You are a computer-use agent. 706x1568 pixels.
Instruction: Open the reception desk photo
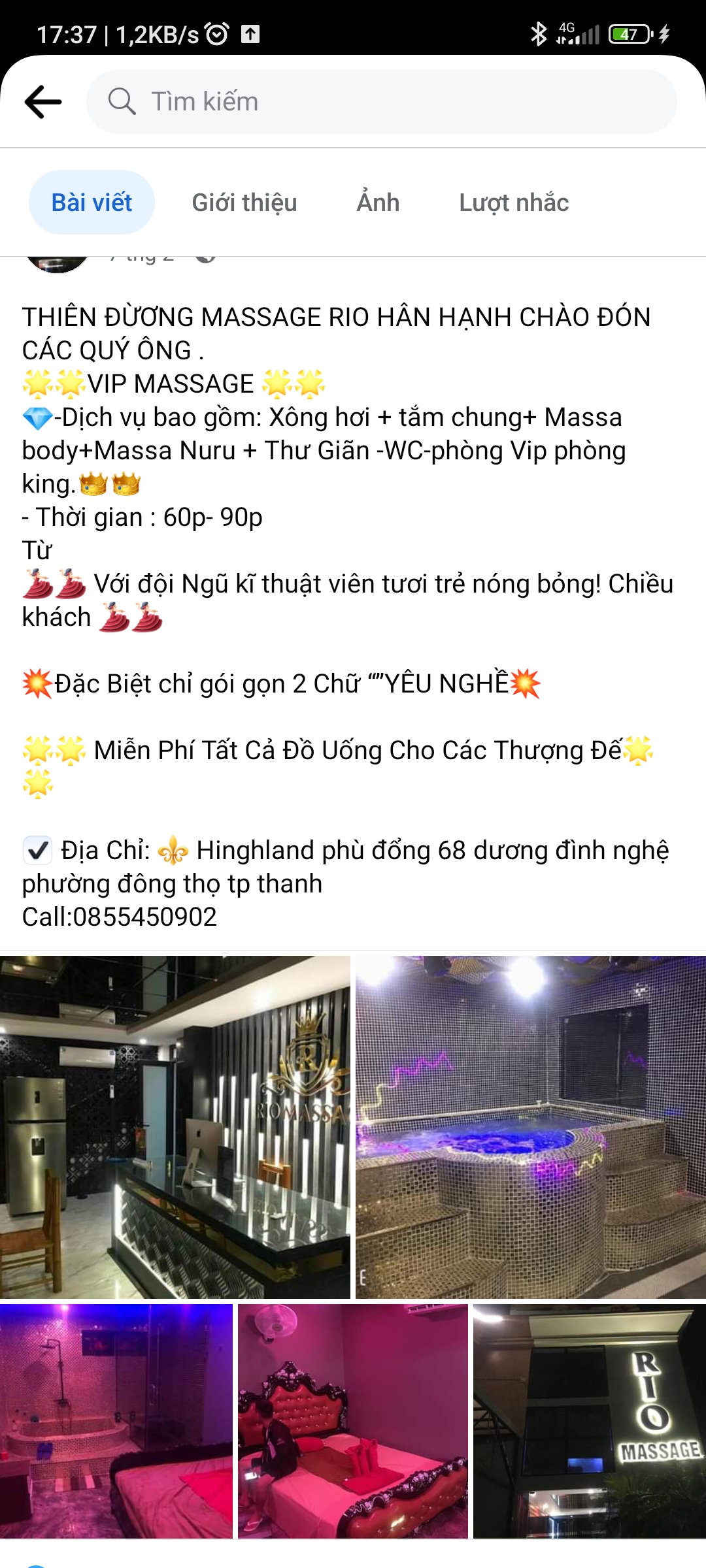coord(175,1127)
